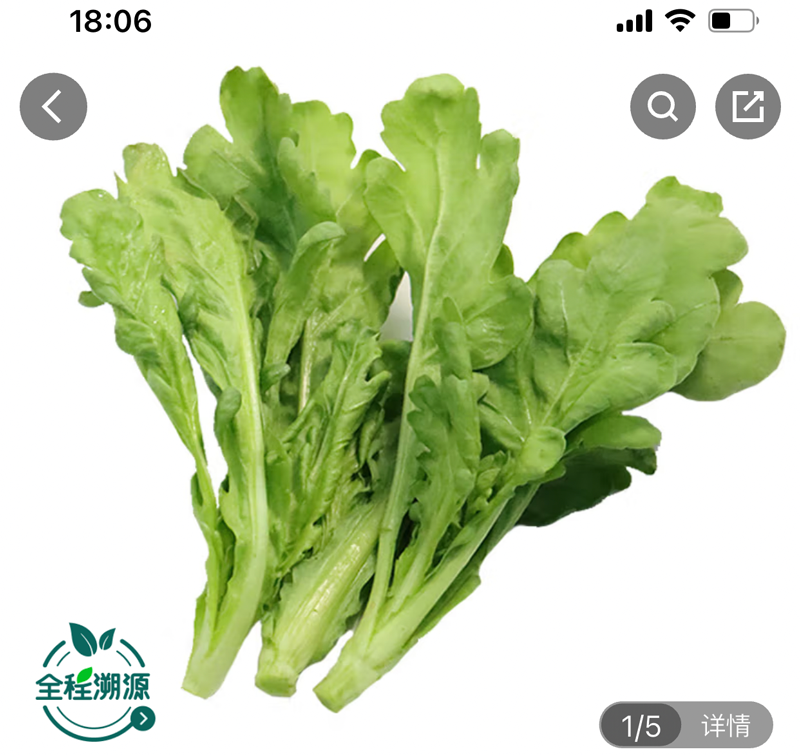Share this product
This screenshot has height=755, width=800.
(748, 106)
